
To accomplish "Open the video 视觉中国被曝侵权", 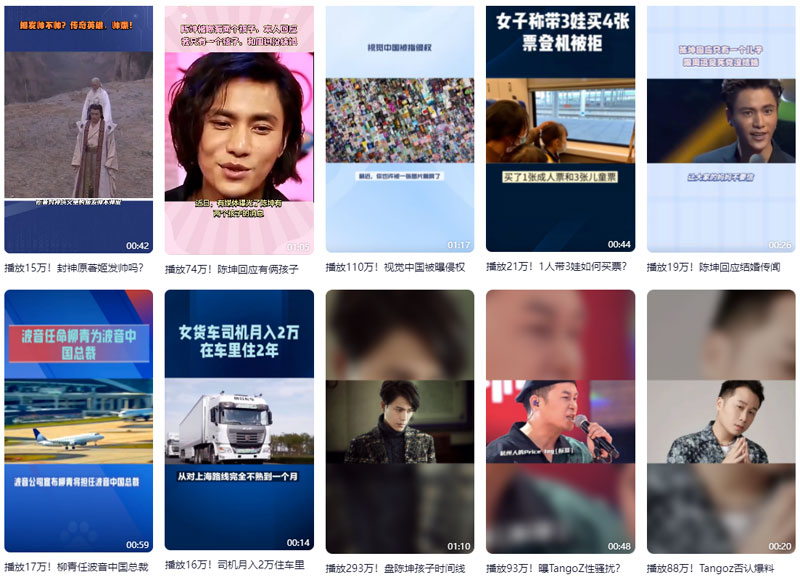I will [x=400, y=130].
